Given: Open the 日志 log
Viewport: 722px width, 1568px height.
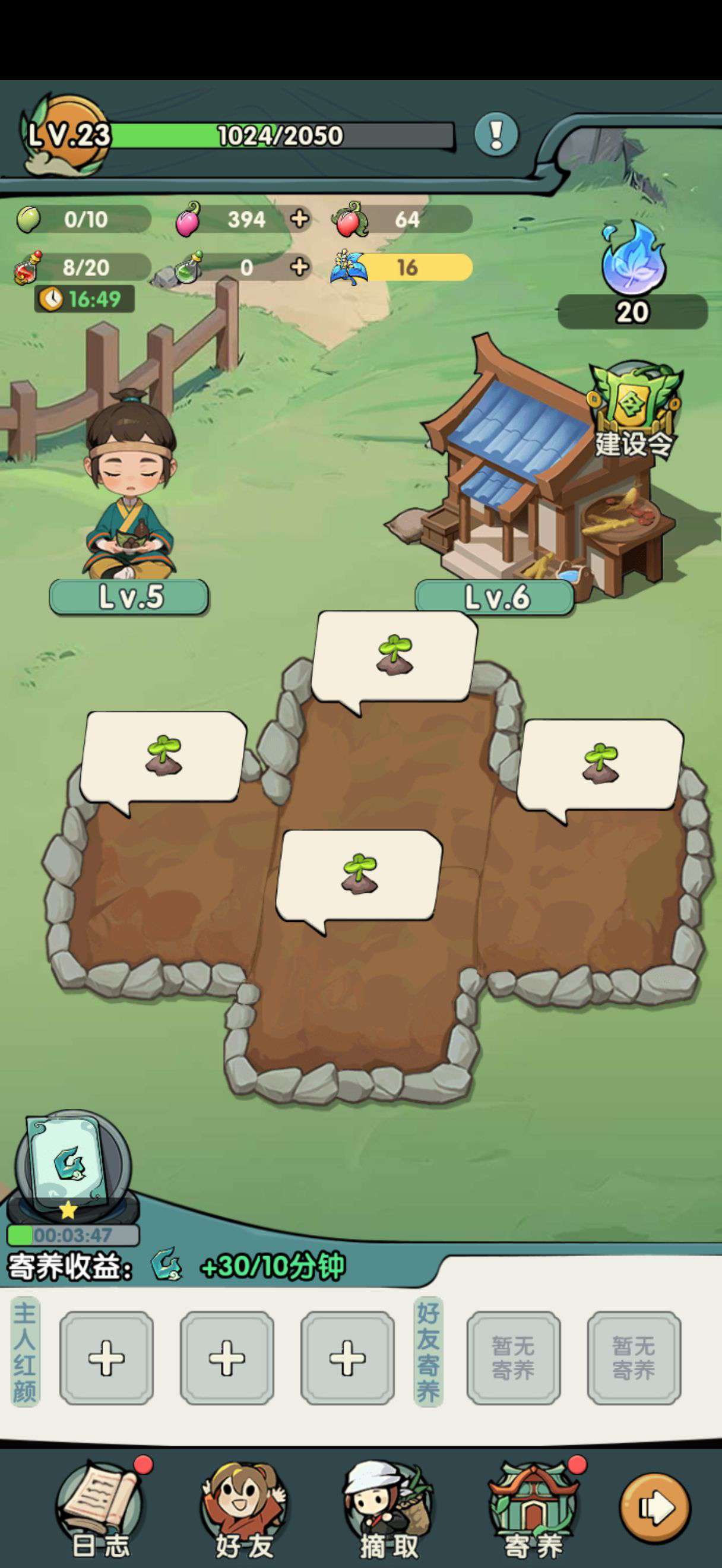Looking at the screenshot, I should 102,1509.
